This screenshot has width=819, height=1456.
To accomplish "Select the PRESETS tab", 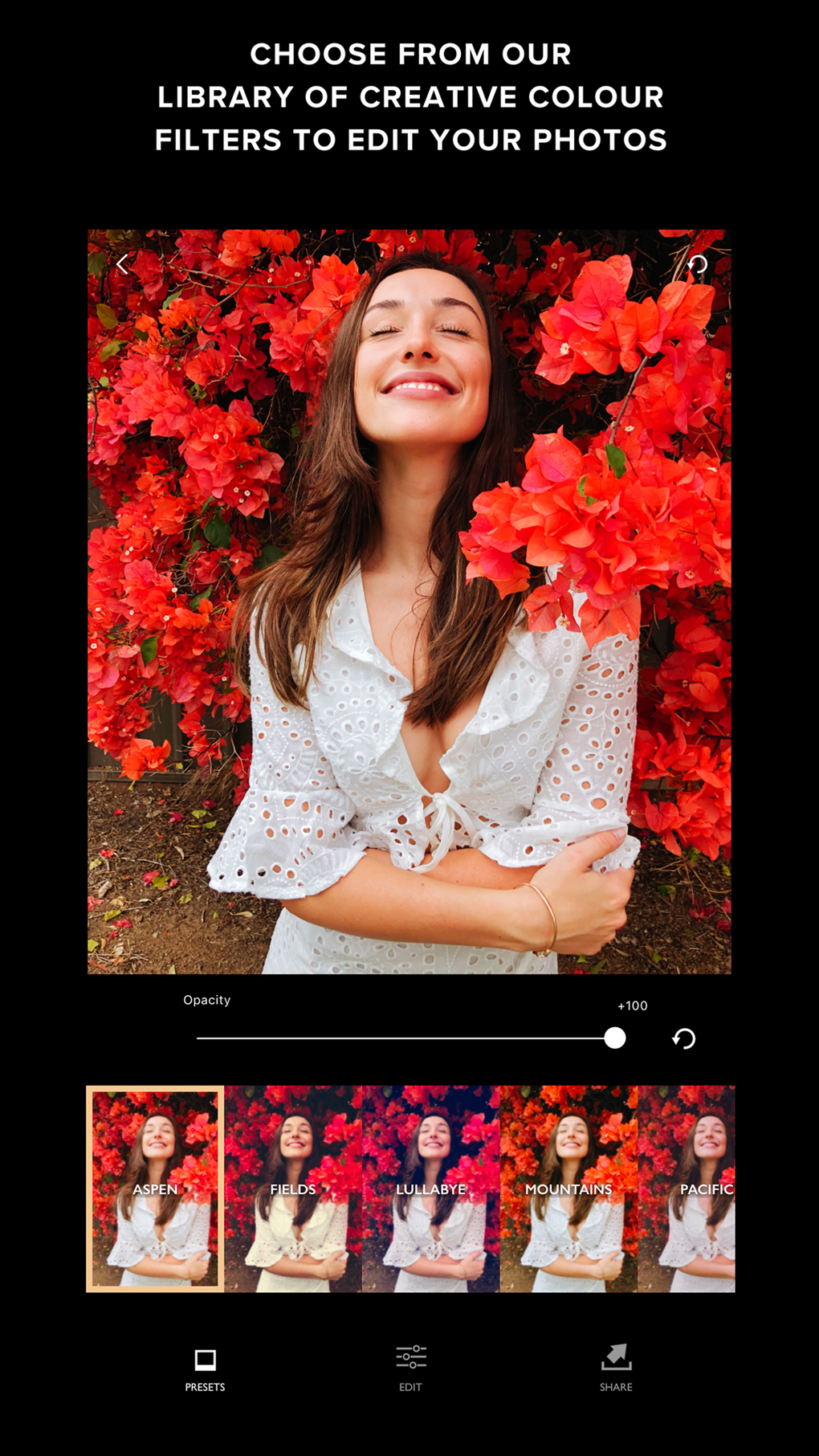I will click(x=204, y=1389).
